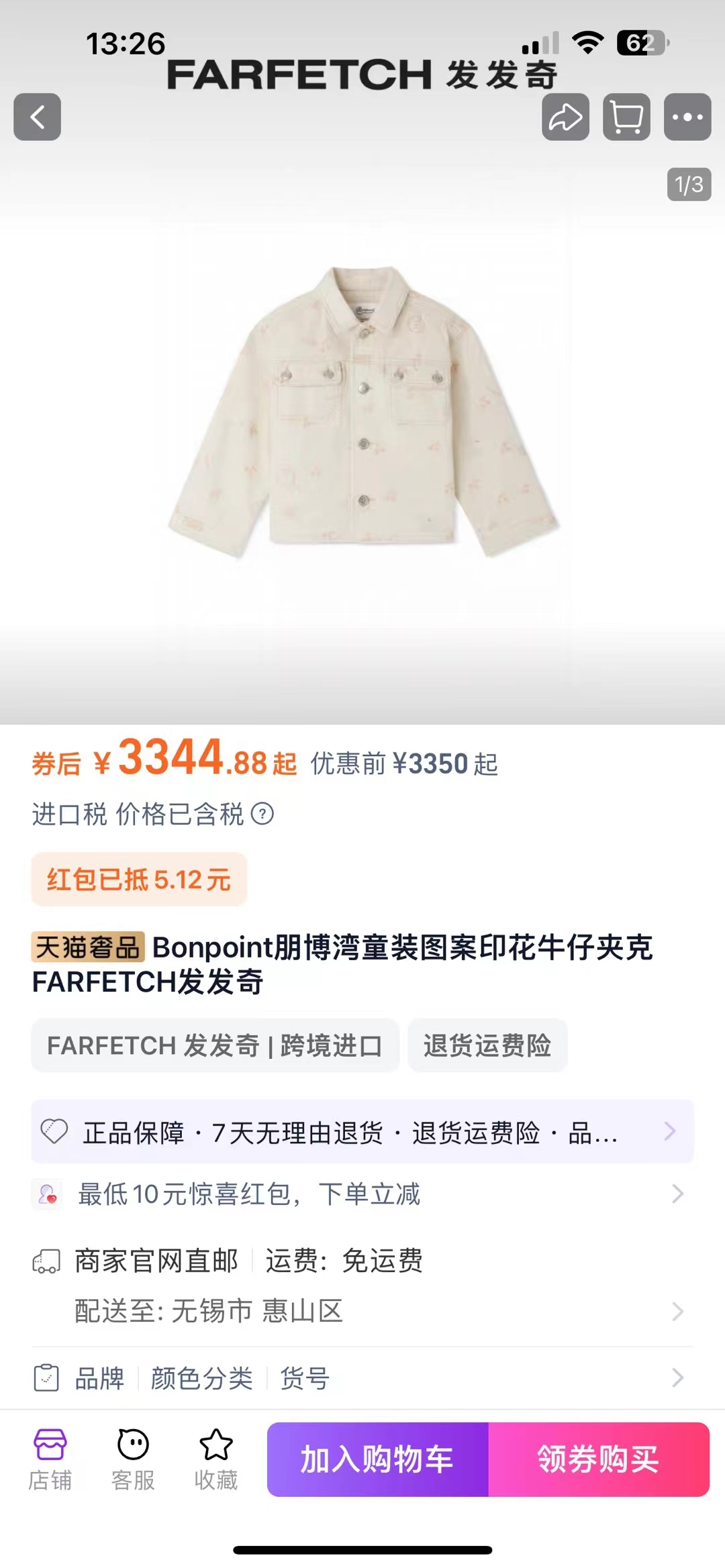The image size is (725, 1568).
Task: Share this Bonpoint jacket listing
Action: [566, 117]
